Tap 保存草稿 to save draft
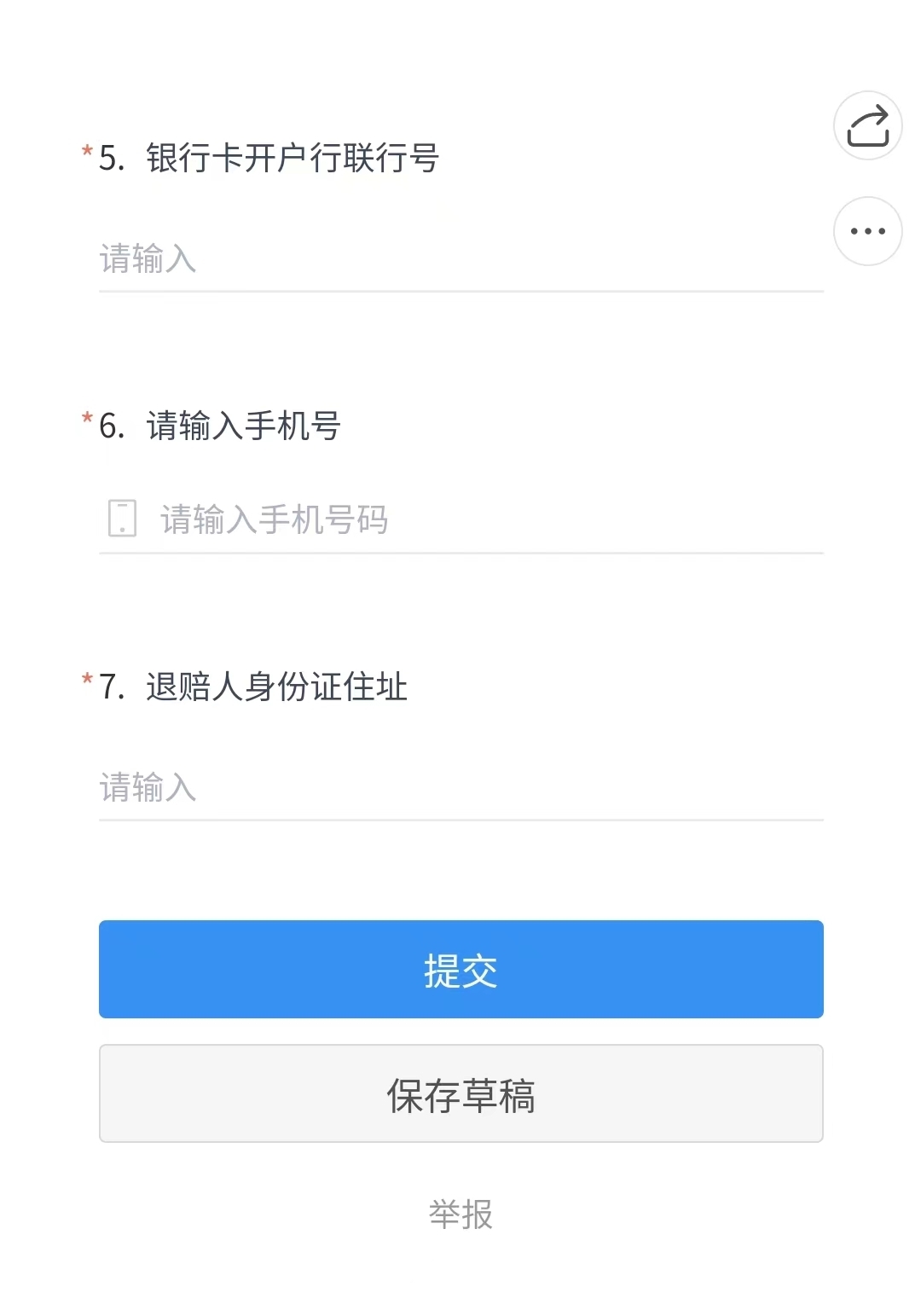This screenshot has width=921, height=1316. tap(460, 1093)
